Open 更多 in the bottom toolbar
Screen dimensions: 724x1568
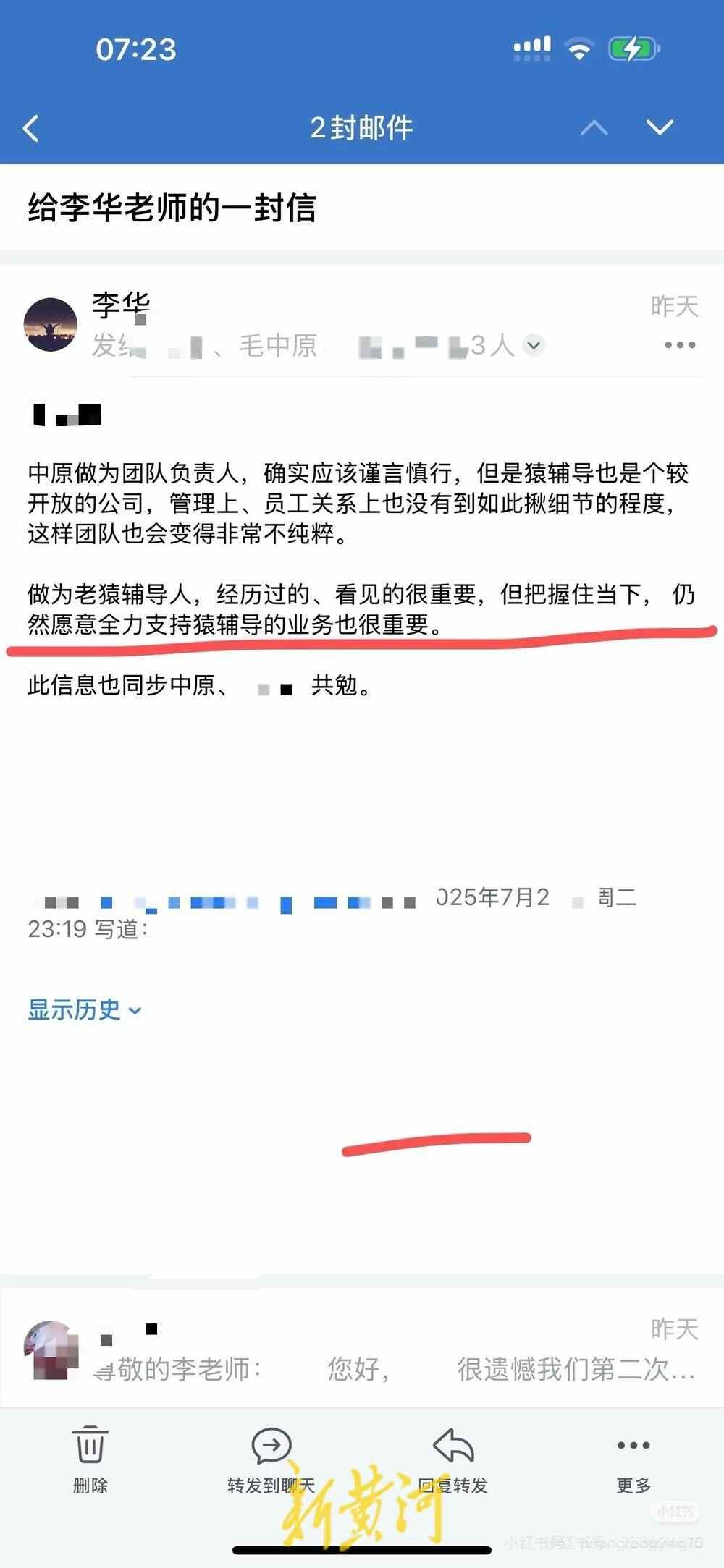633,1461
